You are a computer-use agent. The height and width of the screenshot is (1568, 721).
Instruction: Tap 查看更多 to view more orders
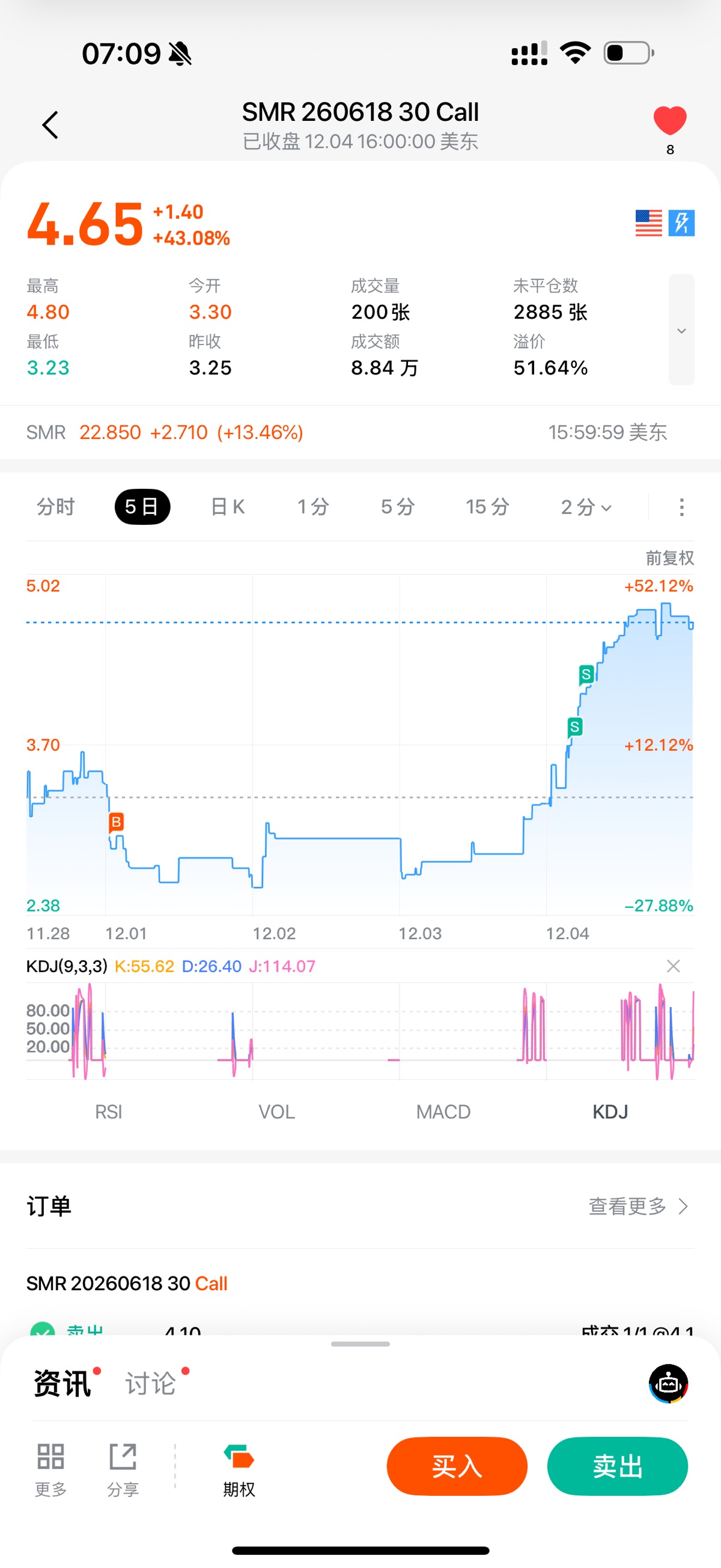coord(637,1206)
